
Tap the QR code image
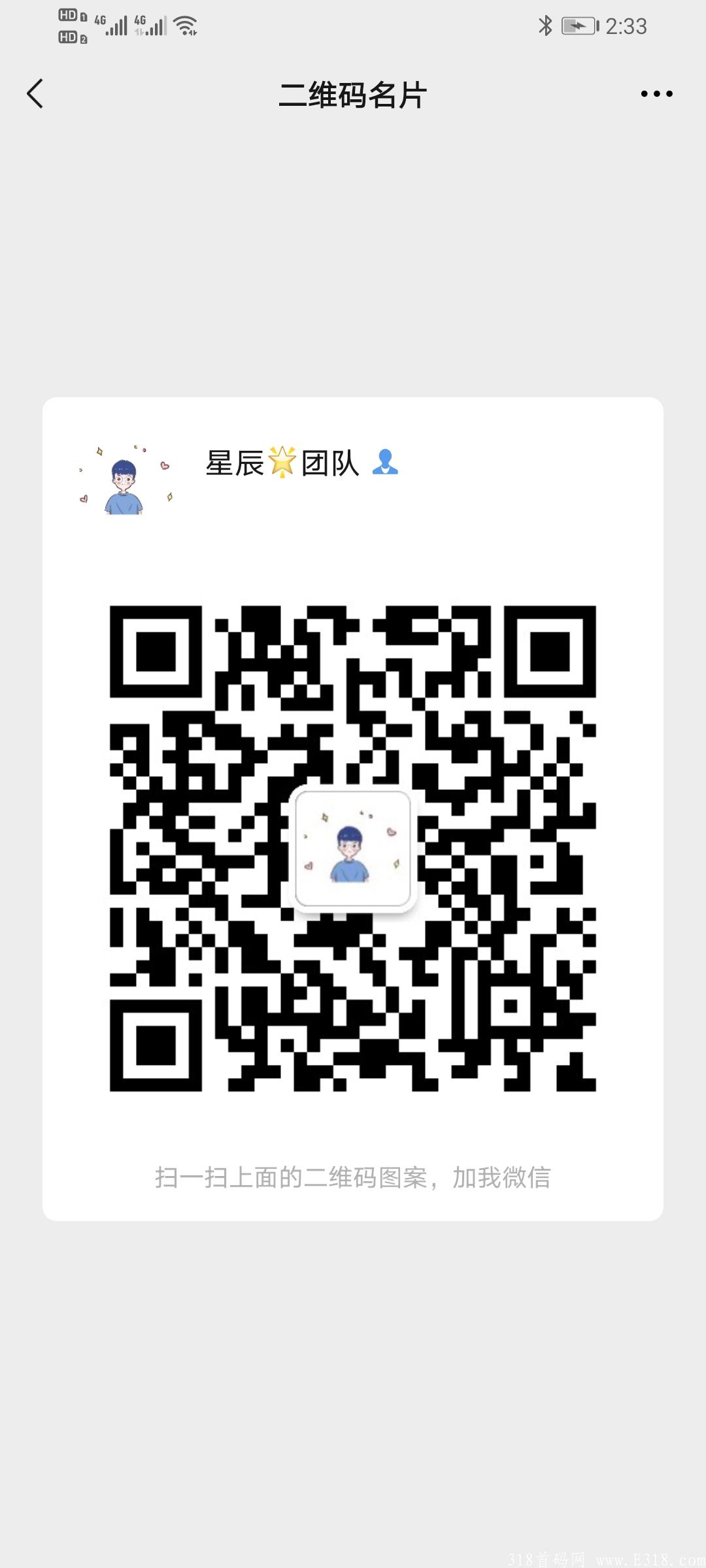click(x=353, y=849)
